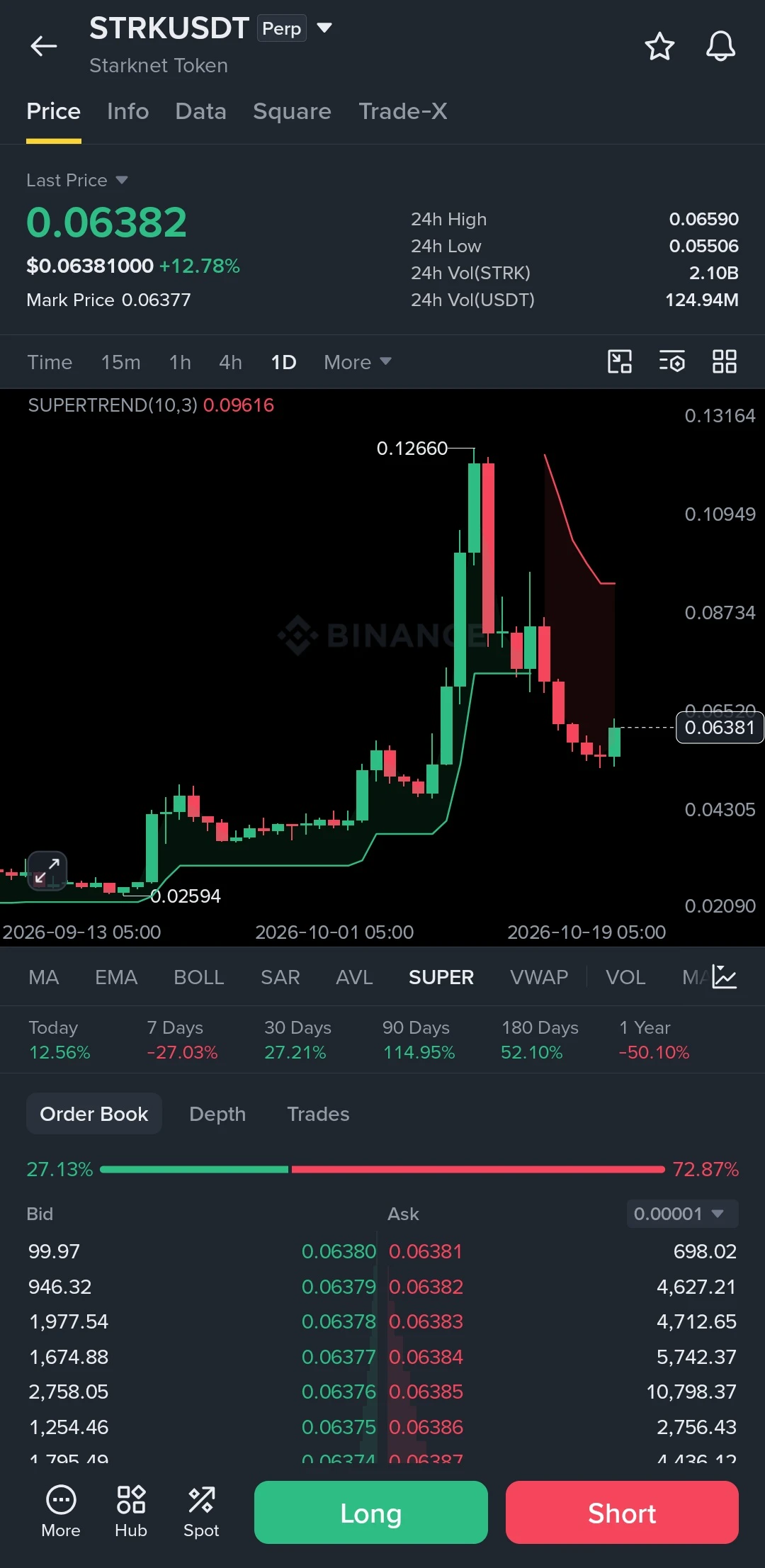Select the 4h chart interval
The width and height of the screenshot is (765, 1568).
coord(230,362)
